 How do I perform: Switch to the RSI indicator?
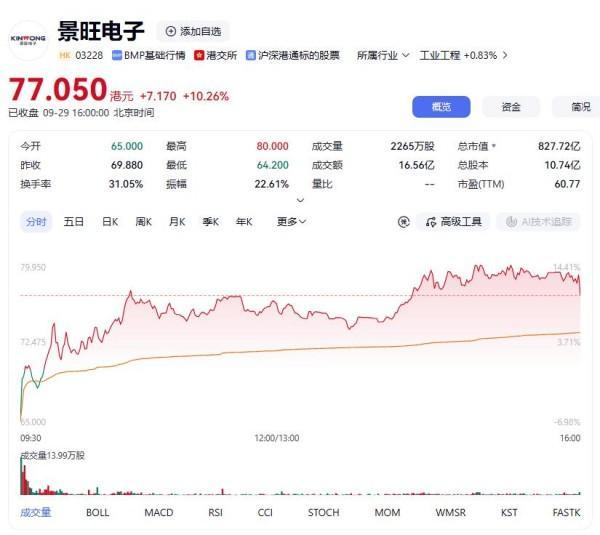coord(215,512)
